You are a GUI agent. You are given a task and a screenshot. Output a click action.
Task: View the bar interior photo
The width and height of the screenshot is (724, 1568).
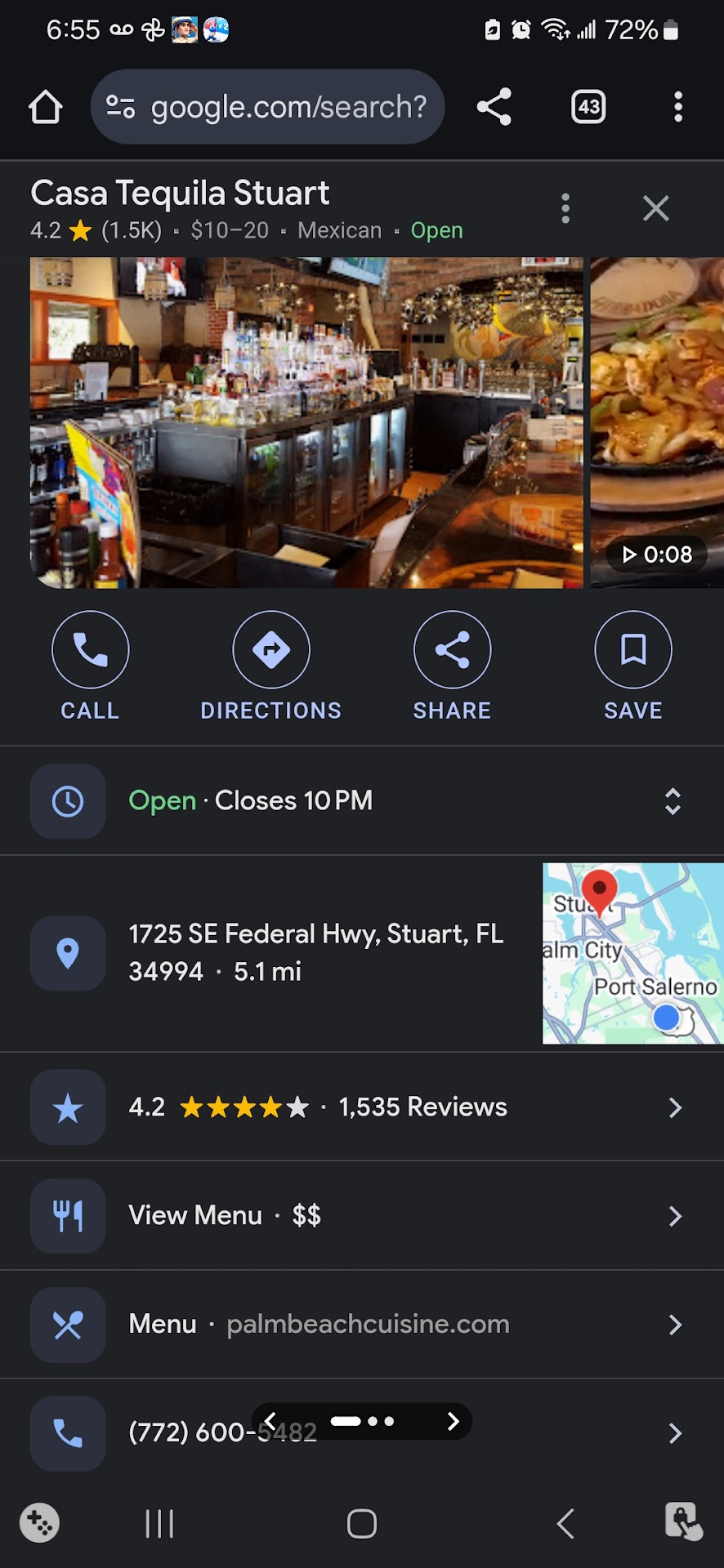click(x=306, y=422)
